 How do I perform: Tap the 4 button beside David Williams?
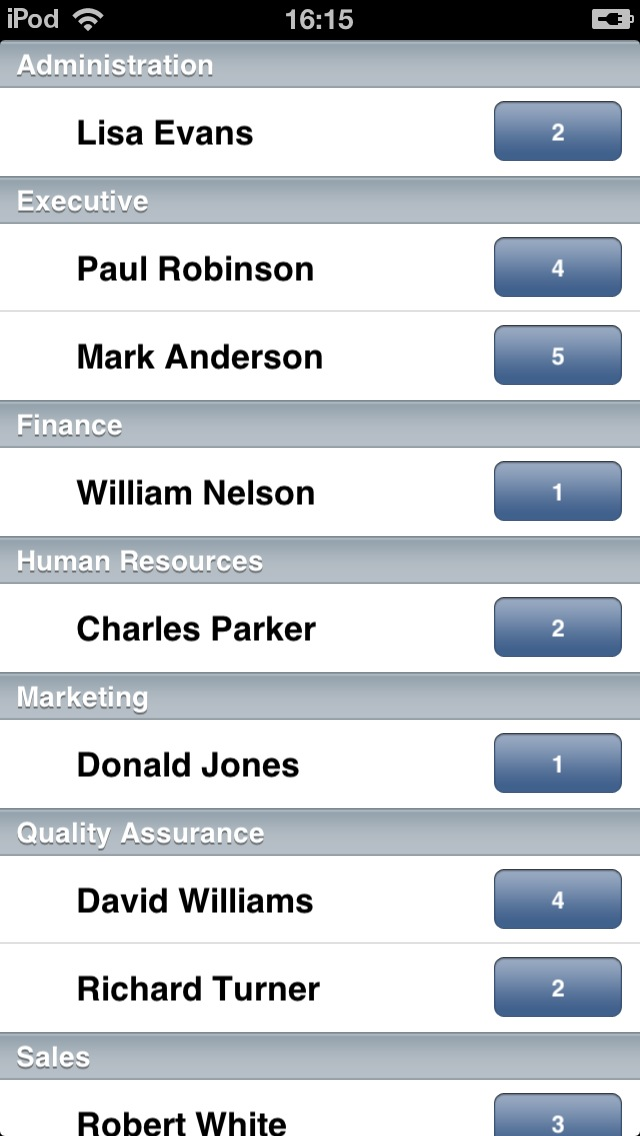click(x=557, y=899)
